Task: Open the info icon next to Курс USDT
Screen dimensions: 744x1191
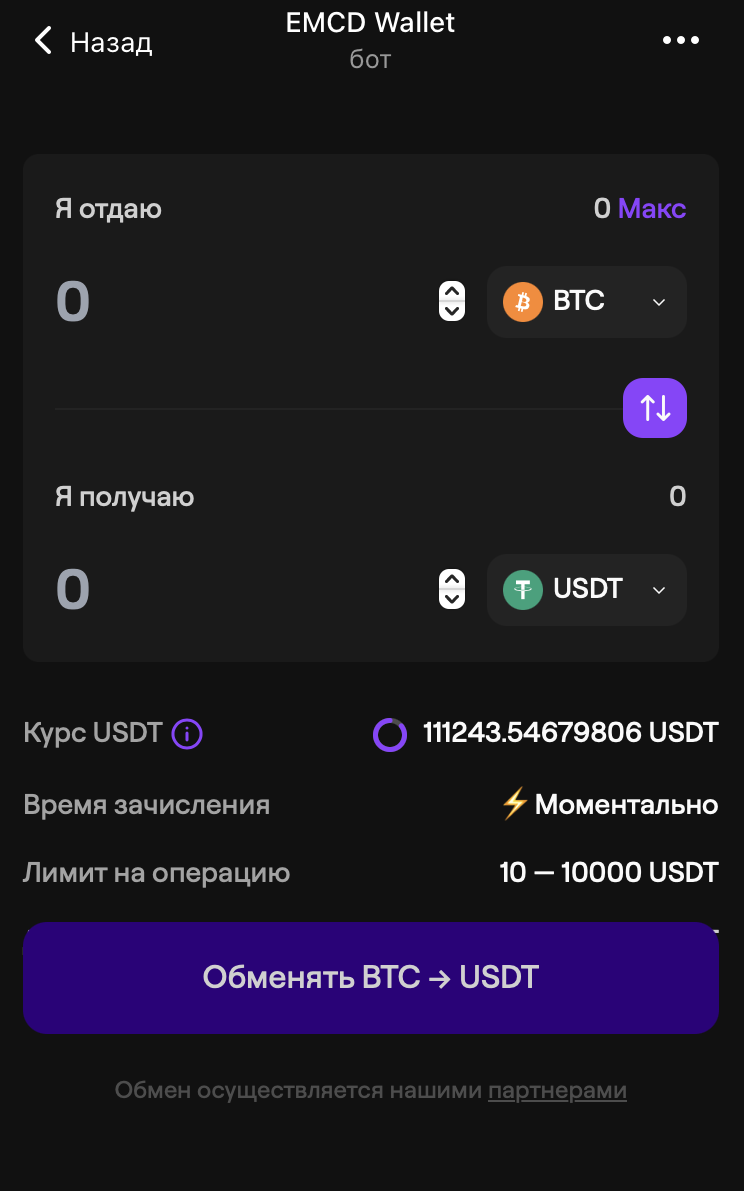Action: click(x=187, y=733)
